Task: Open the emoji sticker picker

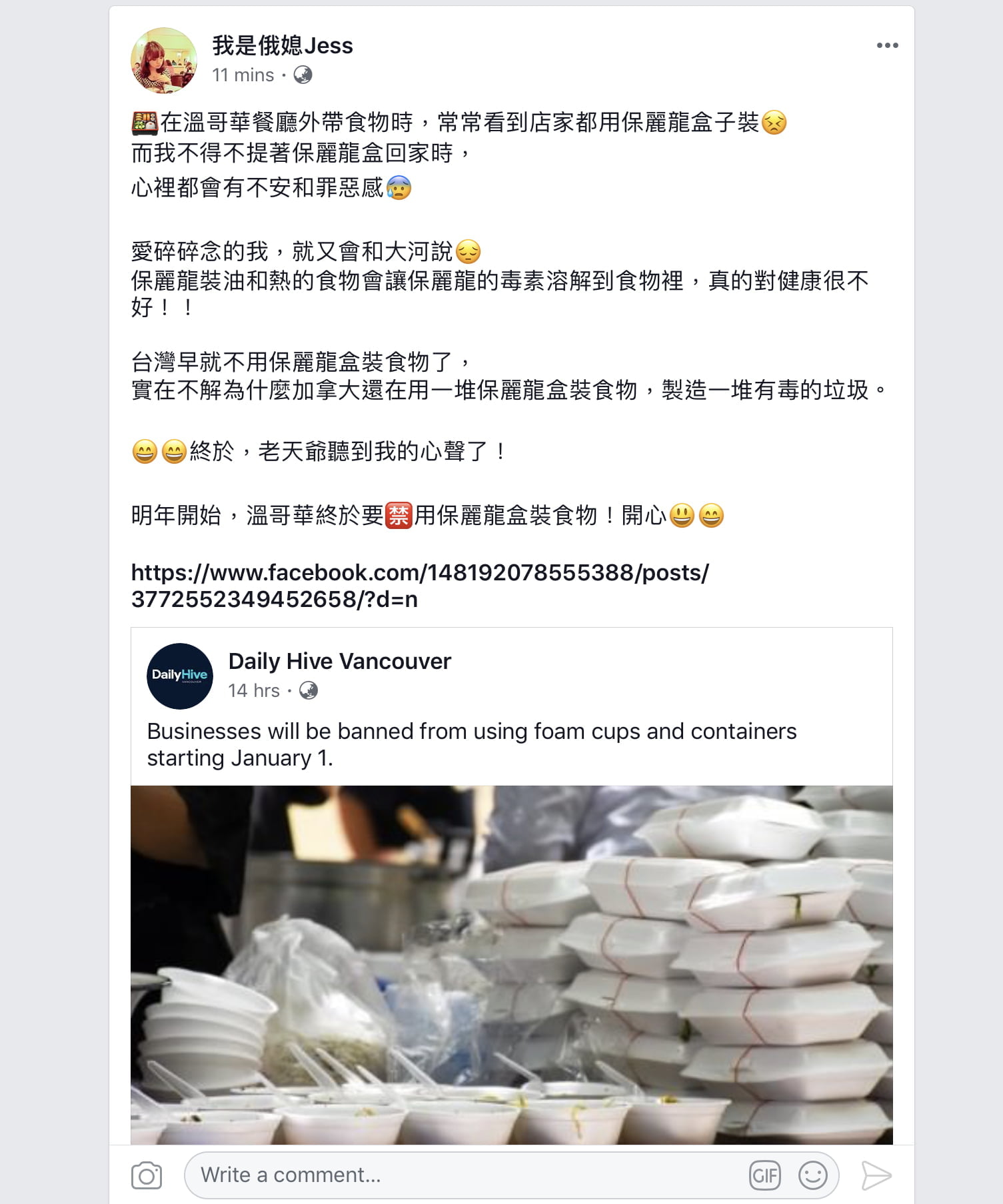Action: pyautogui.click(x=812, y=1175)
